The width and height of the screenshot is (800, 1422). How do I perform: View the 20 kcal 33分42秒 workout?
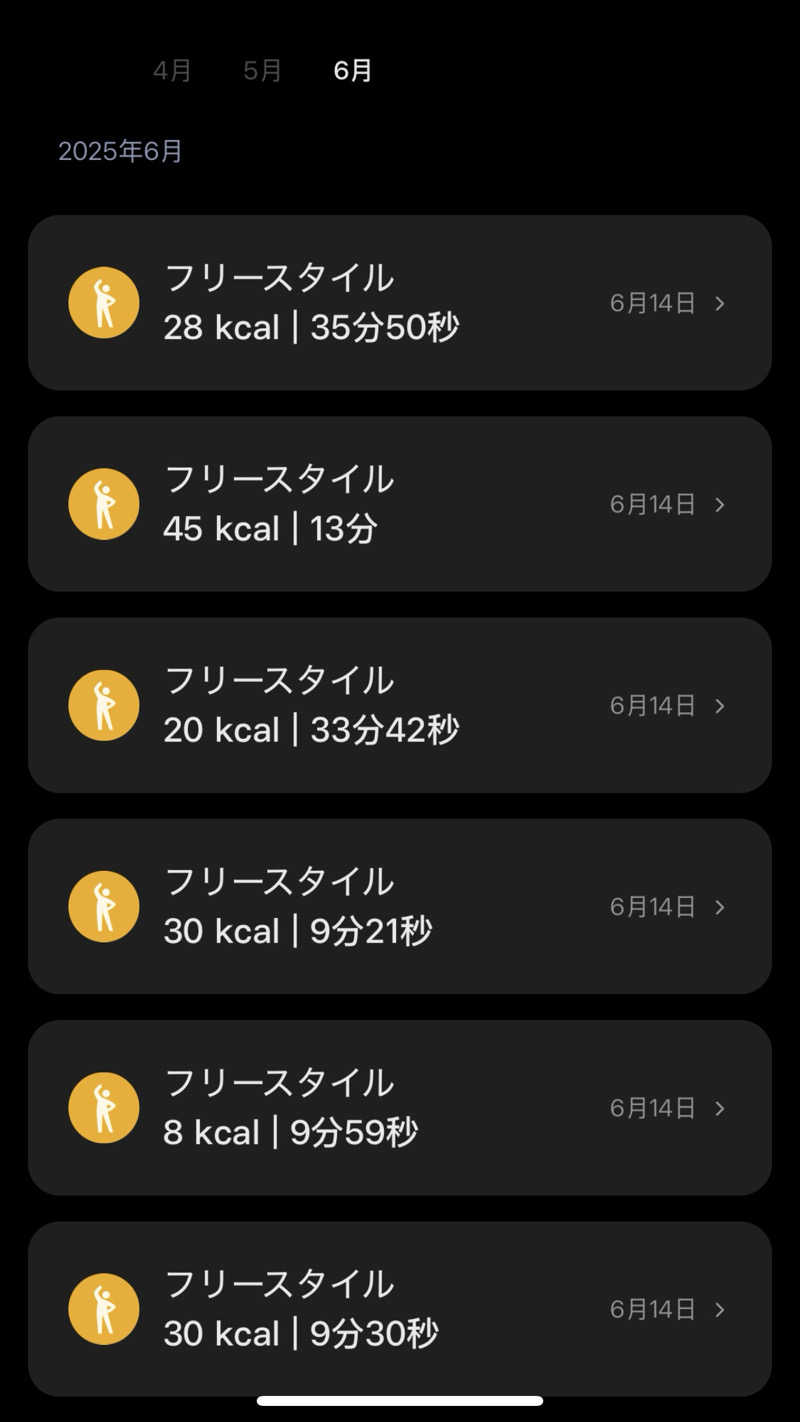[x=400, y=705]
